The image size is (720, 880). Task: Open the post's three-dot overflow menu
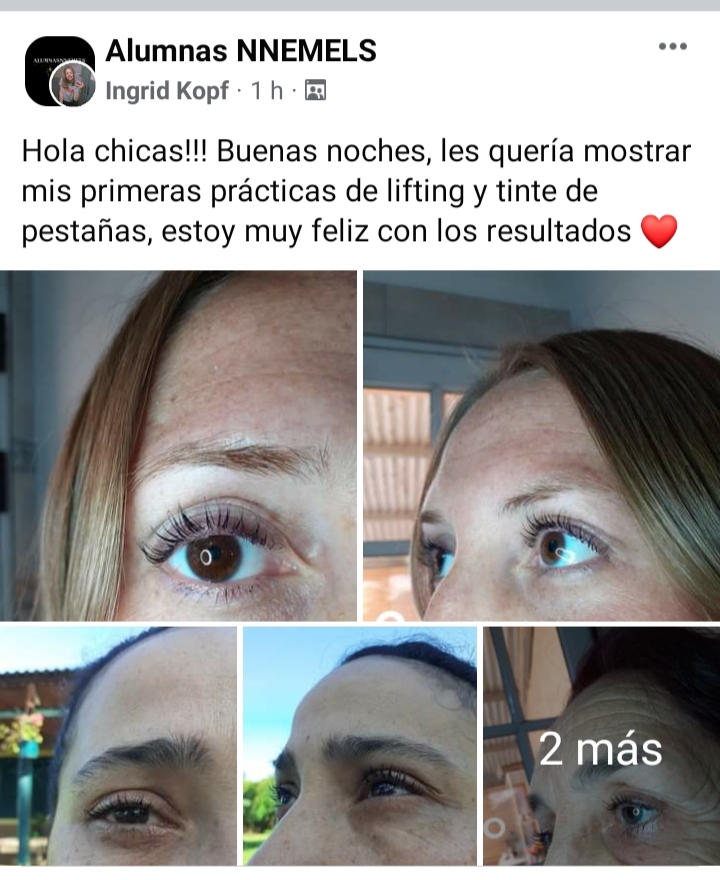(672, 48)
